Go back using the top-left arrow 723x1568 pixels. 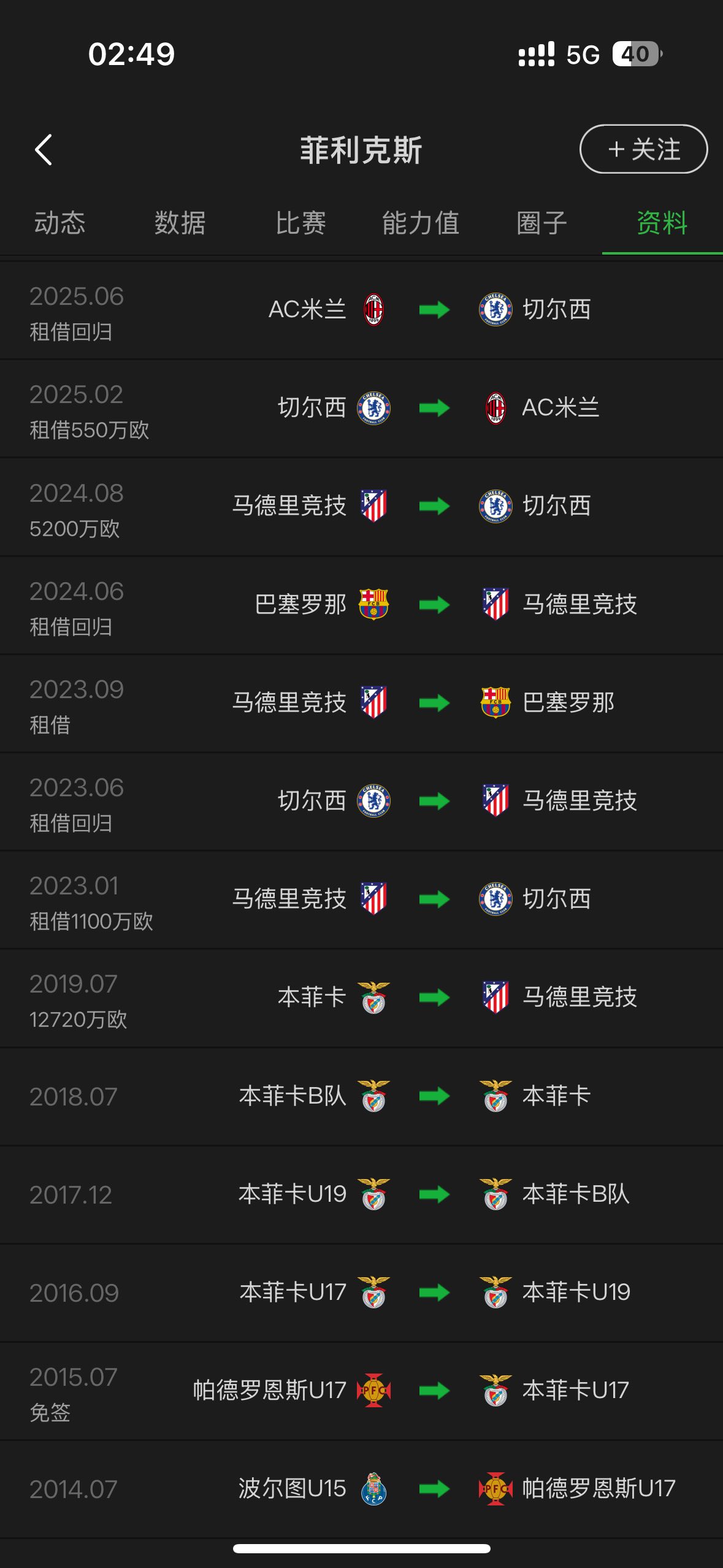point(43,150)
